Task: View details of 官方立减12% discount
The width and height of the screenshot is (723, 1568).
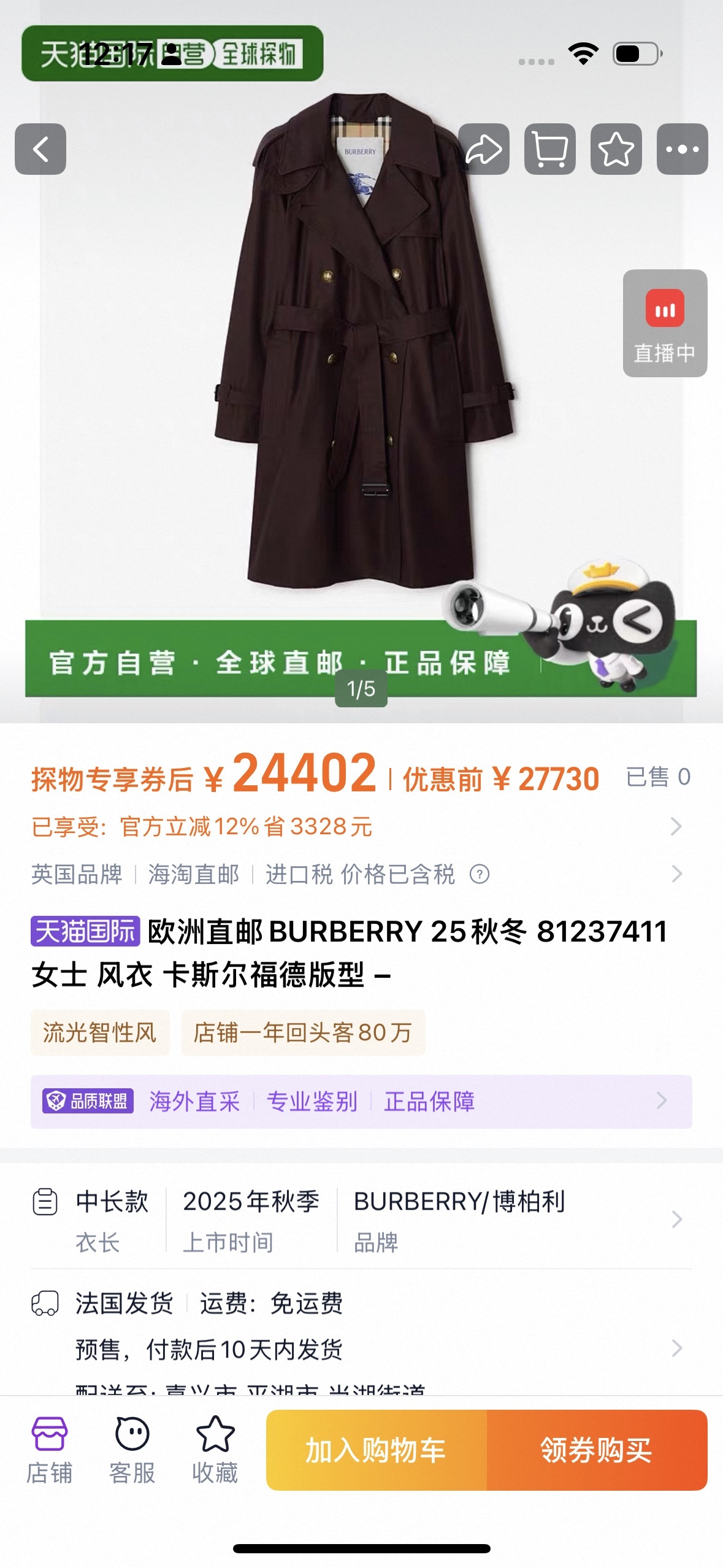Action: point(356,827)
